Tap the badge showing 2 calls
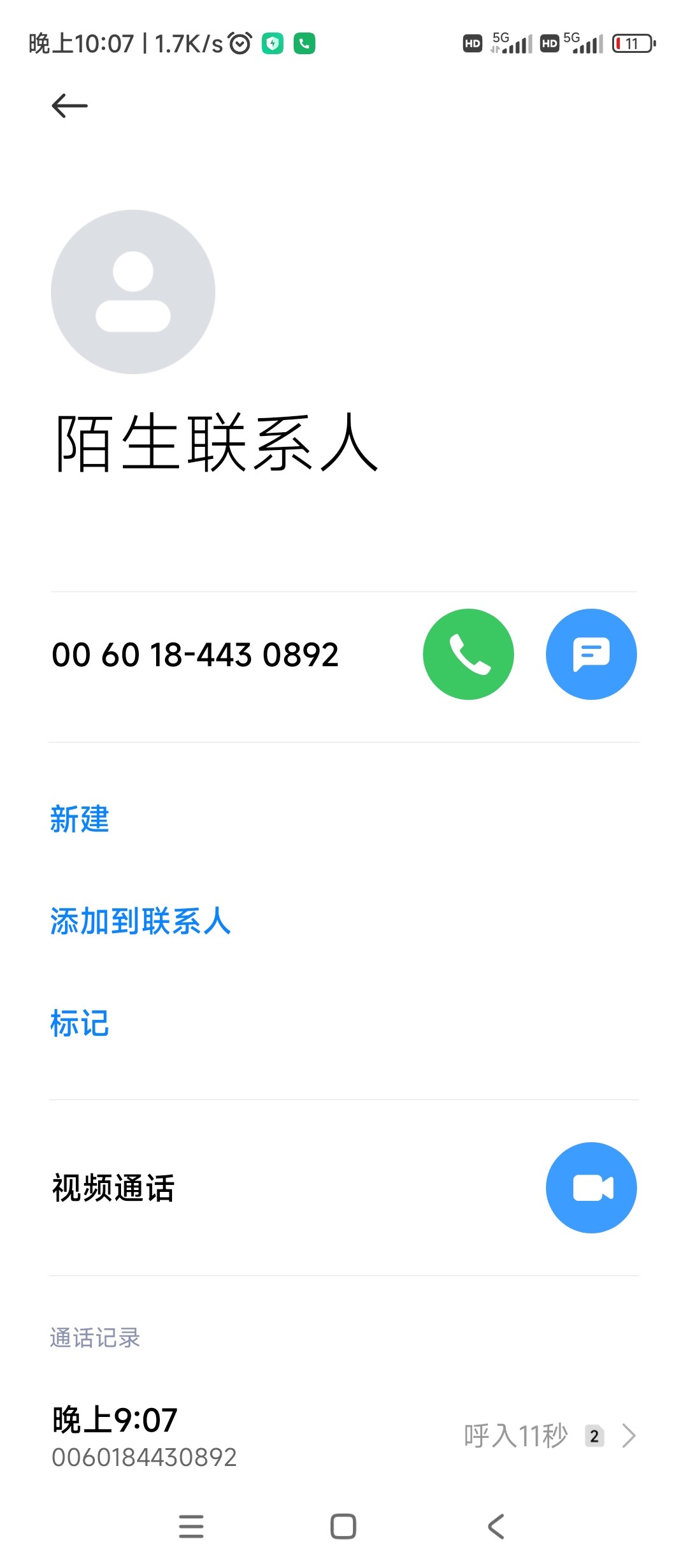Image resolution: width=688 pixels, height=1568 pixels. (x=593, y=1435)
